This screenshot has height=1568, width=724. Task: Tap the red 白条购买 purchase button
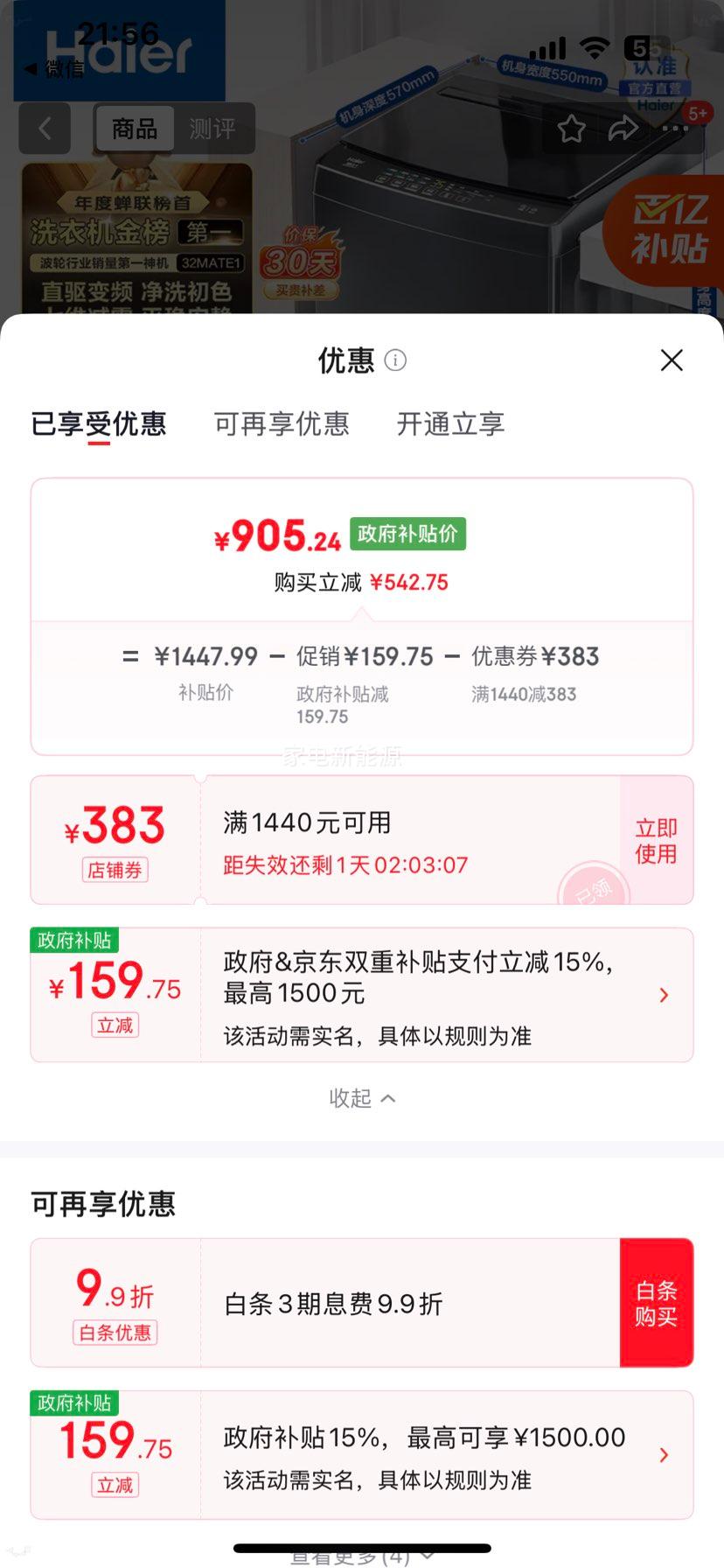pos(657,1303)
